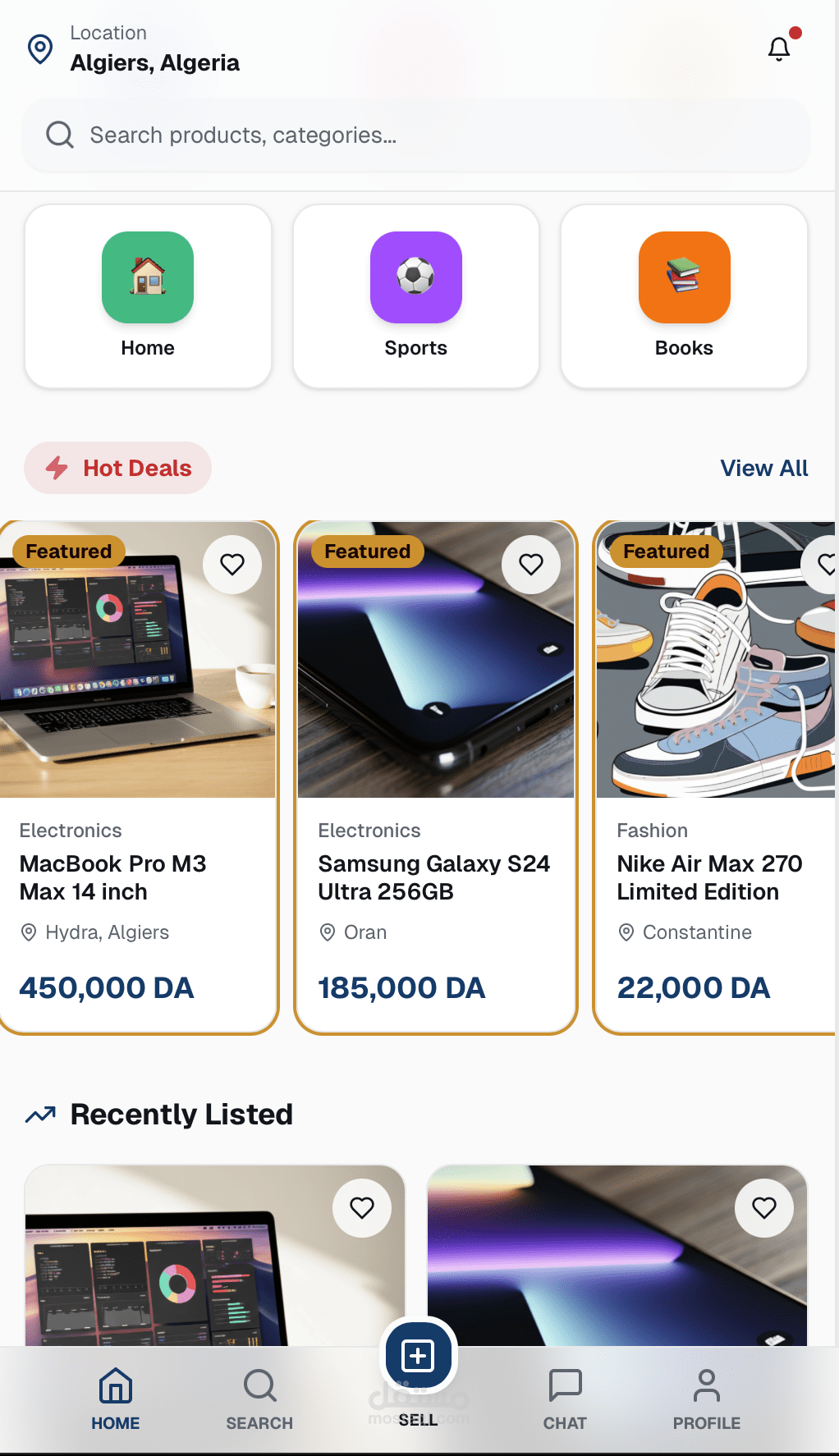Viewport: 839px width, 1456px height.
Task: Click the Hot Deals lightning badge
Action: click(117, 468)
